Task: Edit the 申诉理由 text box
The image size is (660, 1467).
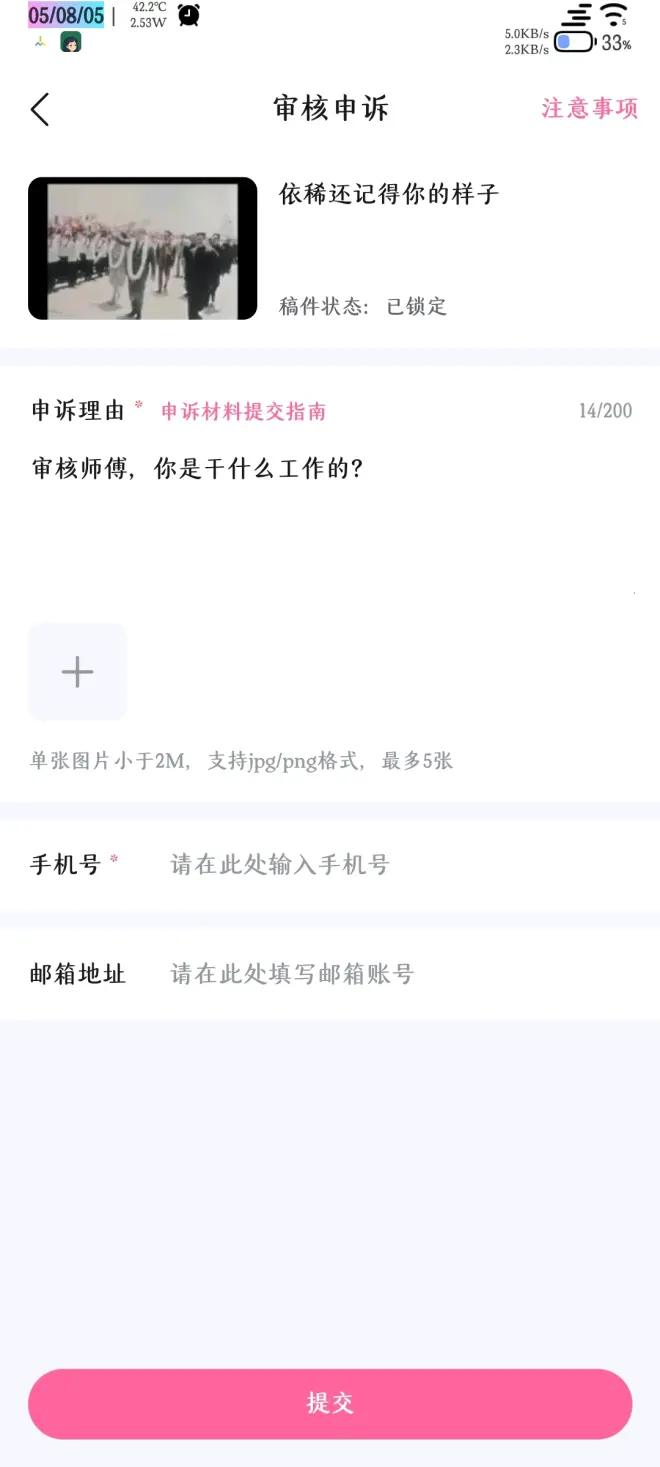Action: (x=330, y=520)
